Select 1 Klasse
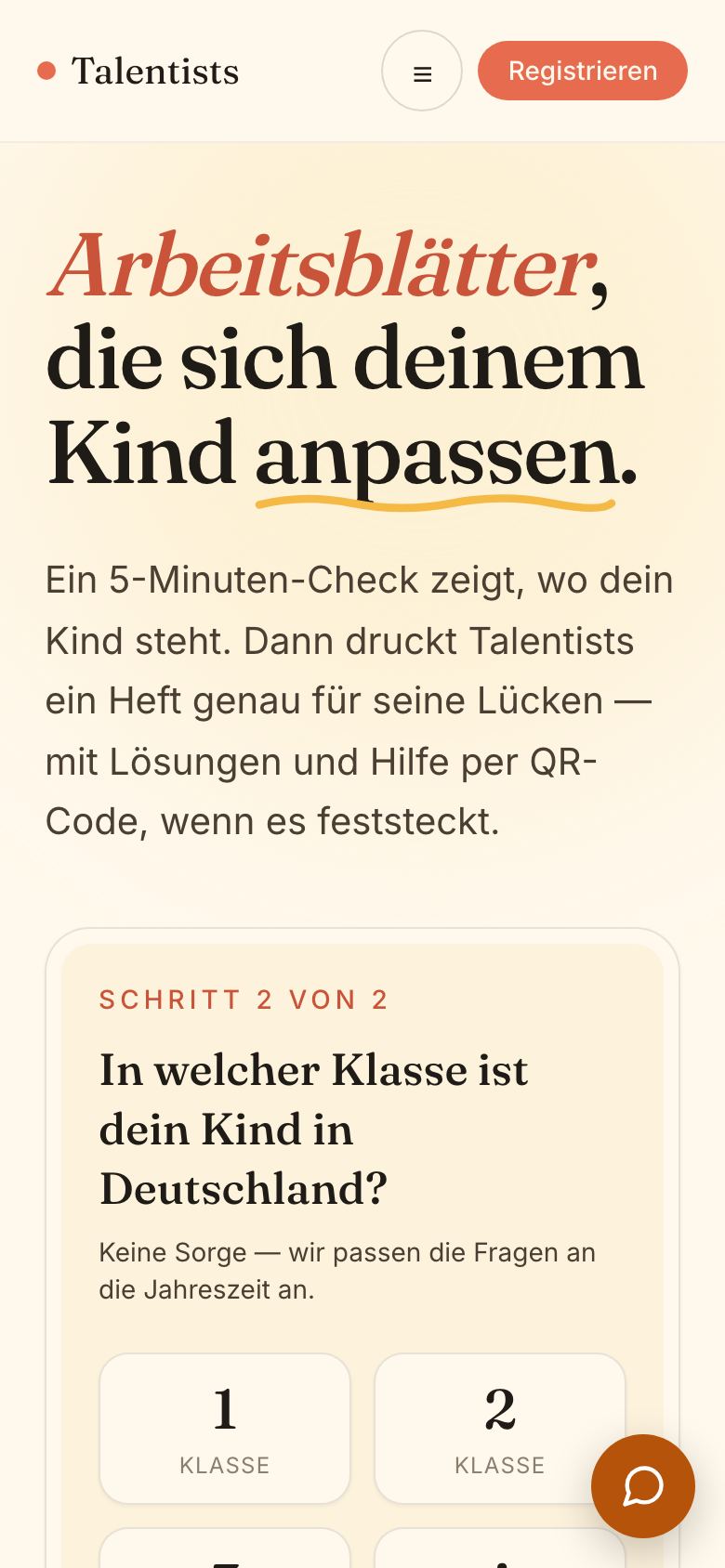Screen dimensions: 725x1568 click(225, 1429)
